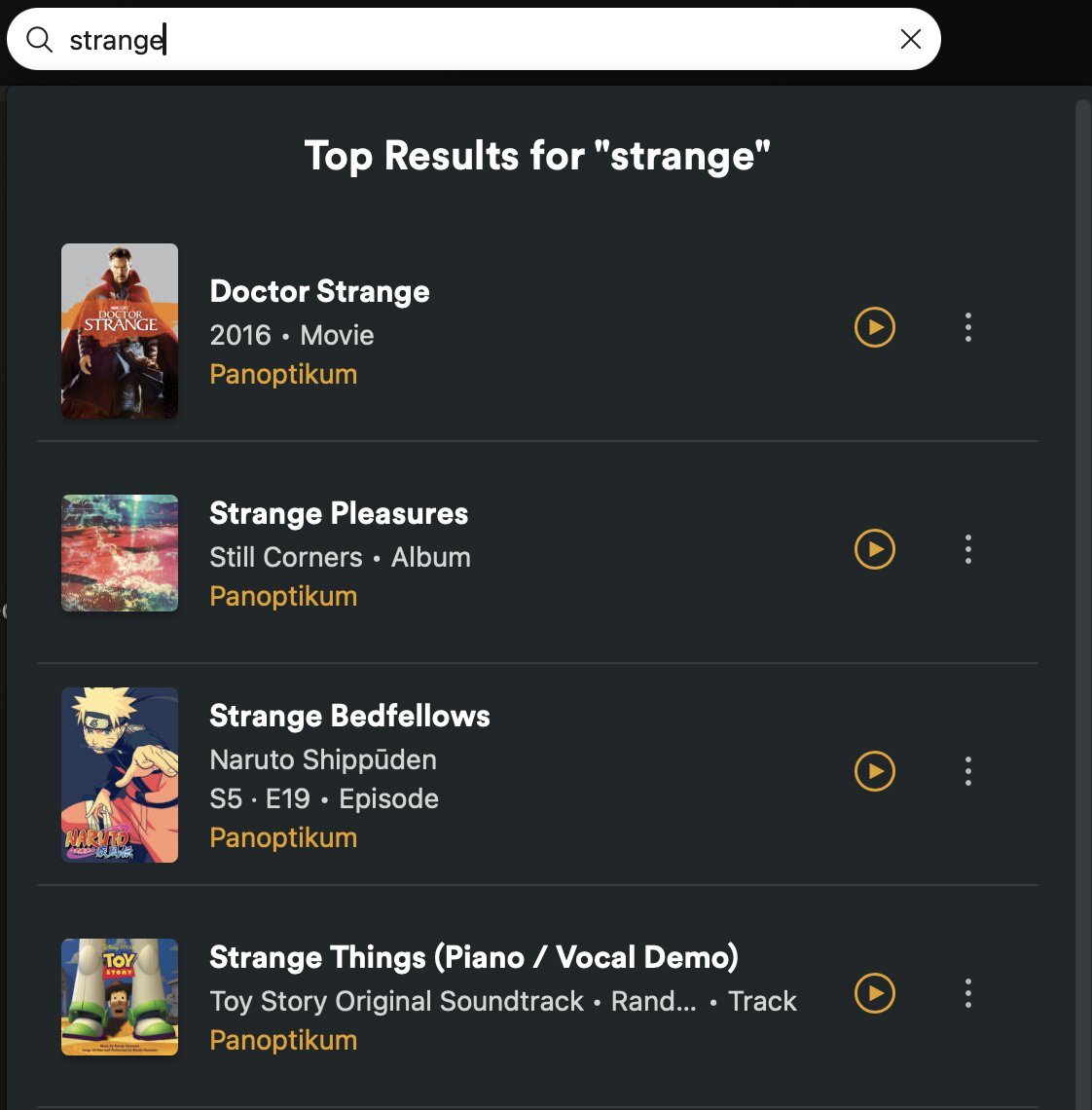Open the Strange Things track result

point(473,958)
